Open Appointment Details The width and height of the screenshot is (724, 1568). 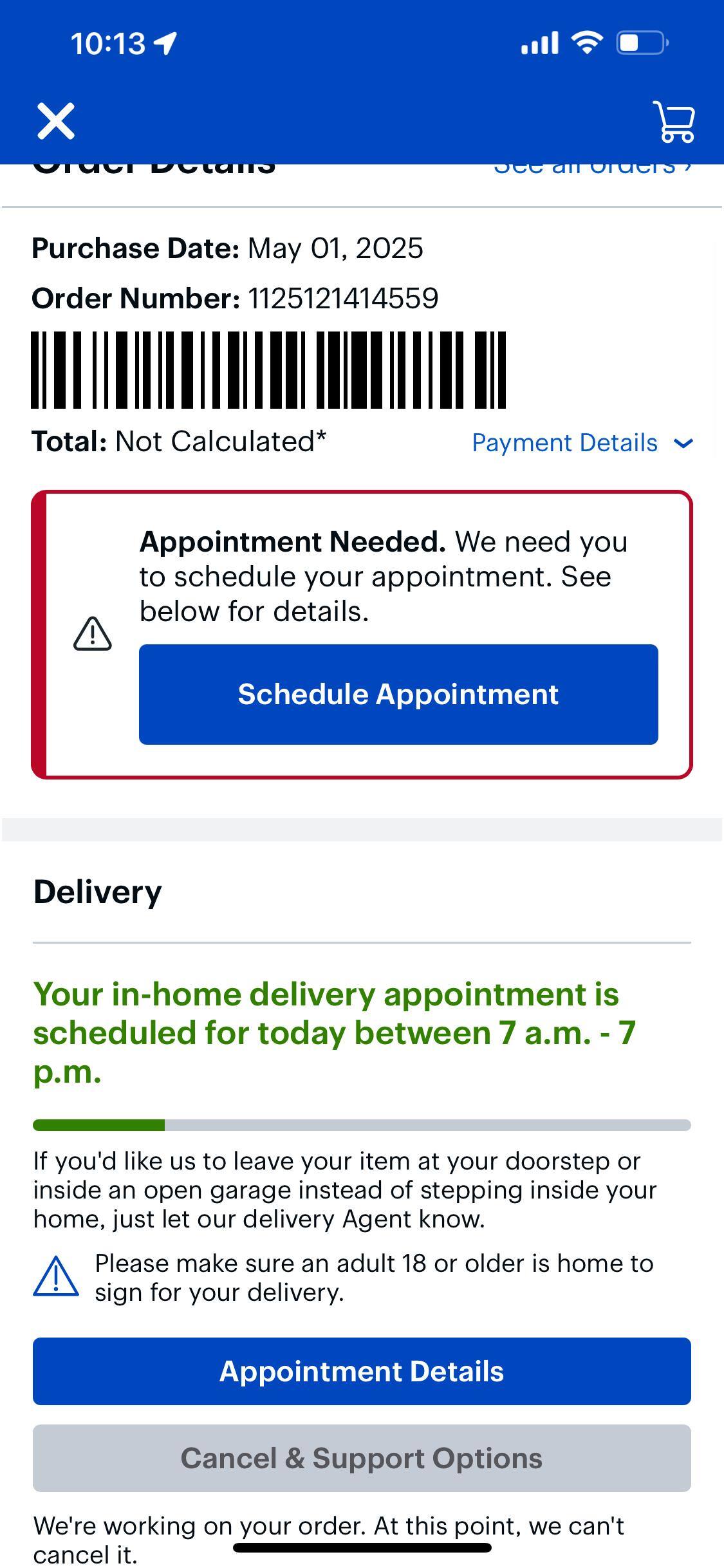(x=362, y=1371)
